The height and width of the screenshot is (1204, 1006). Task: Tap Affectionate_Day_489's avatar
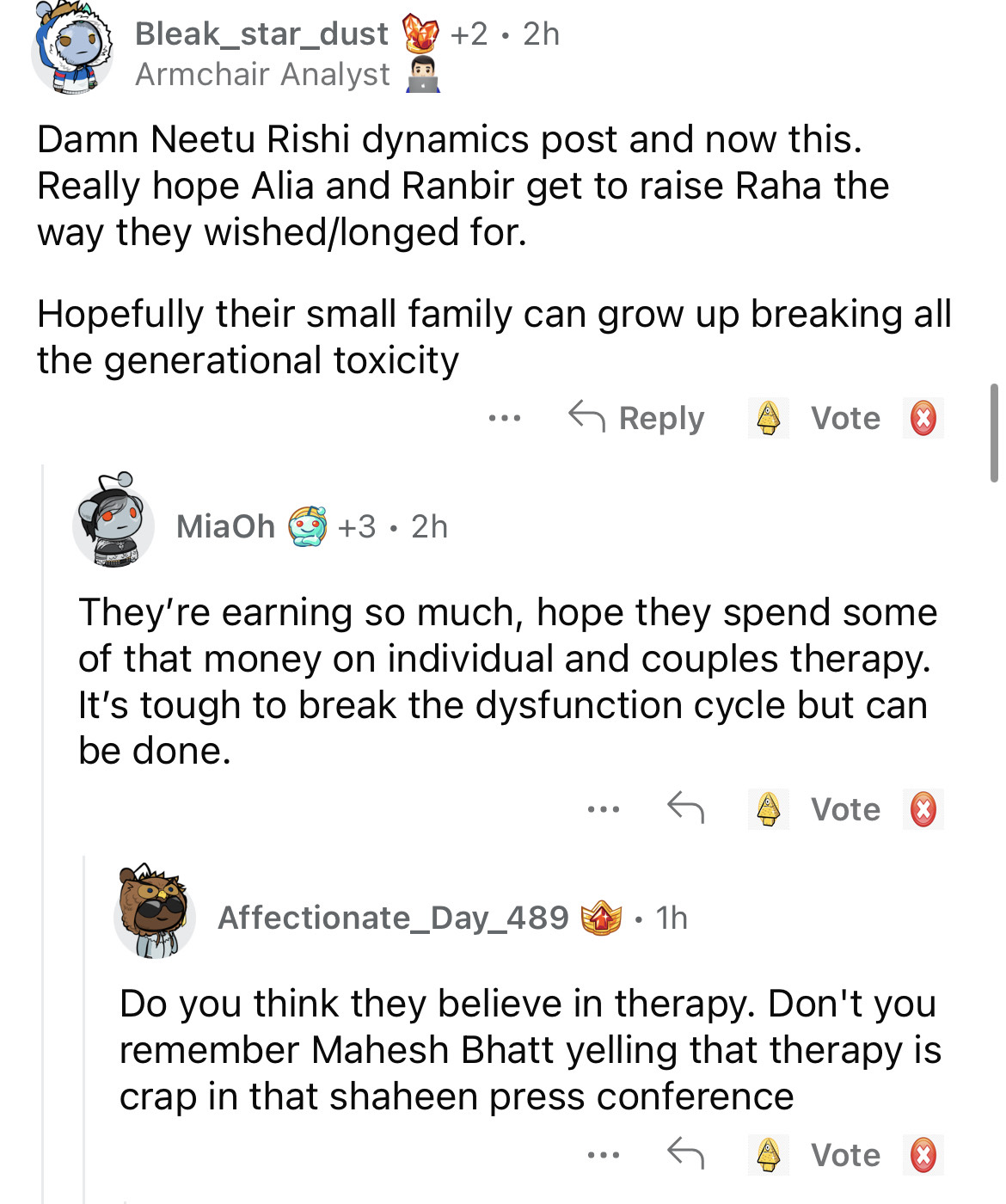tap(155, 913)
